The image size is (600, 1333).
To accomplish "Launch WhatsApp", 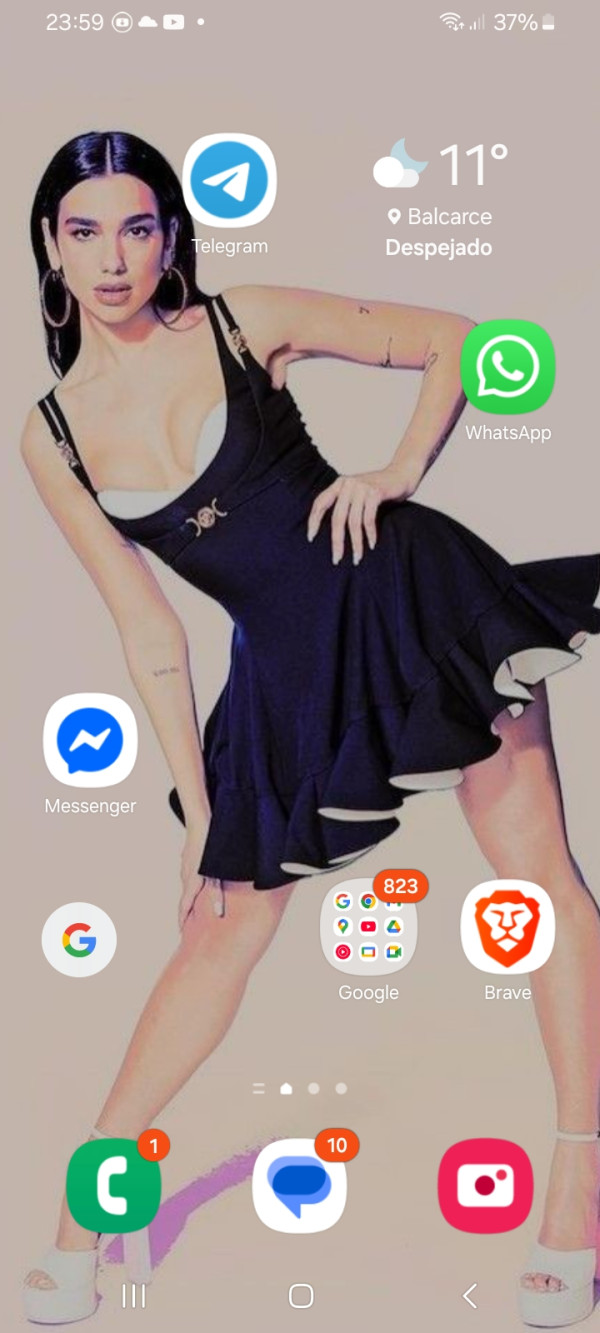I will click(507, 366).
